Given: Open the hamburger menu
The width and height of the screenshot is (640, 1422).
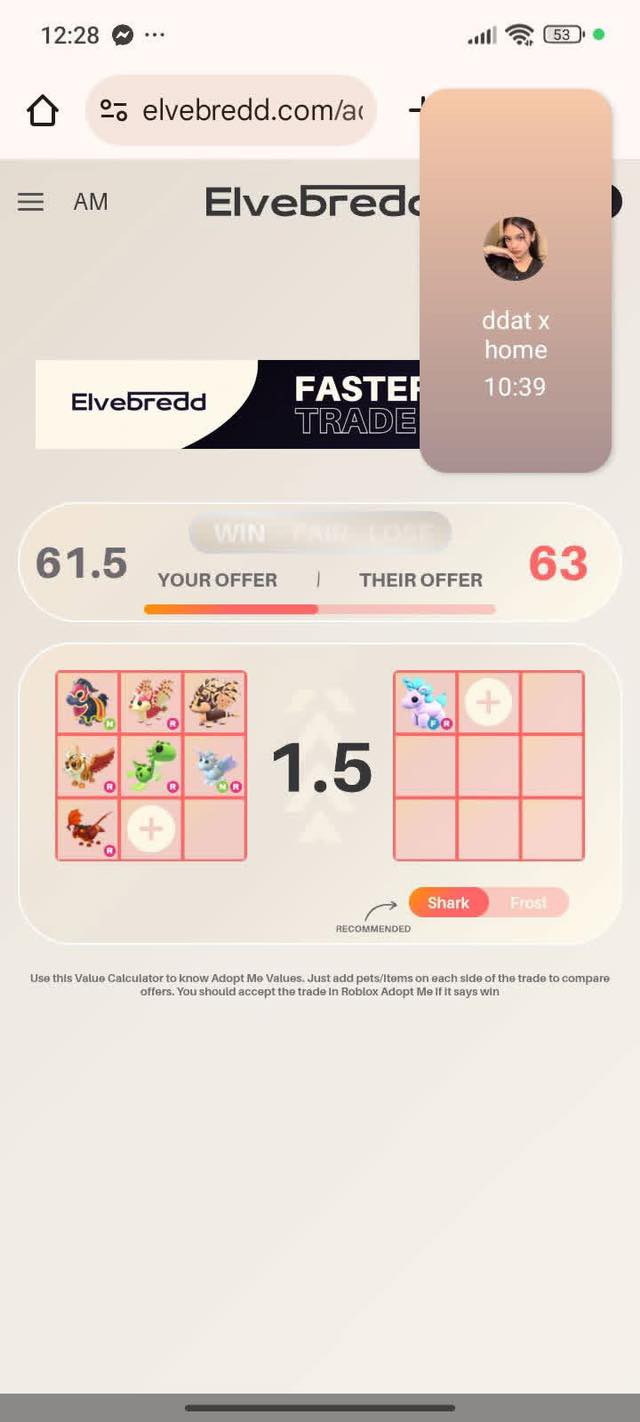Looking at the screenshot, I should (x=31, y=202).
